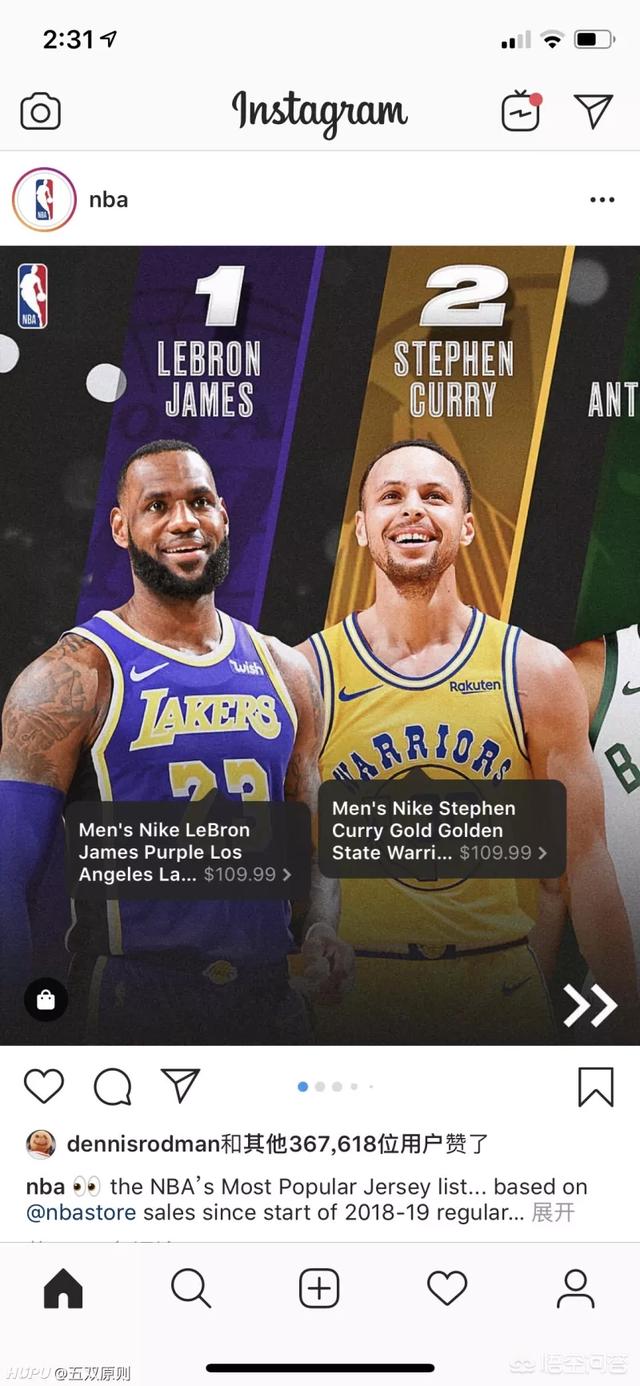Open post options three-dot menu
Image resolution: width=640 pixels, height=1386 pixels.
[602, 200]
